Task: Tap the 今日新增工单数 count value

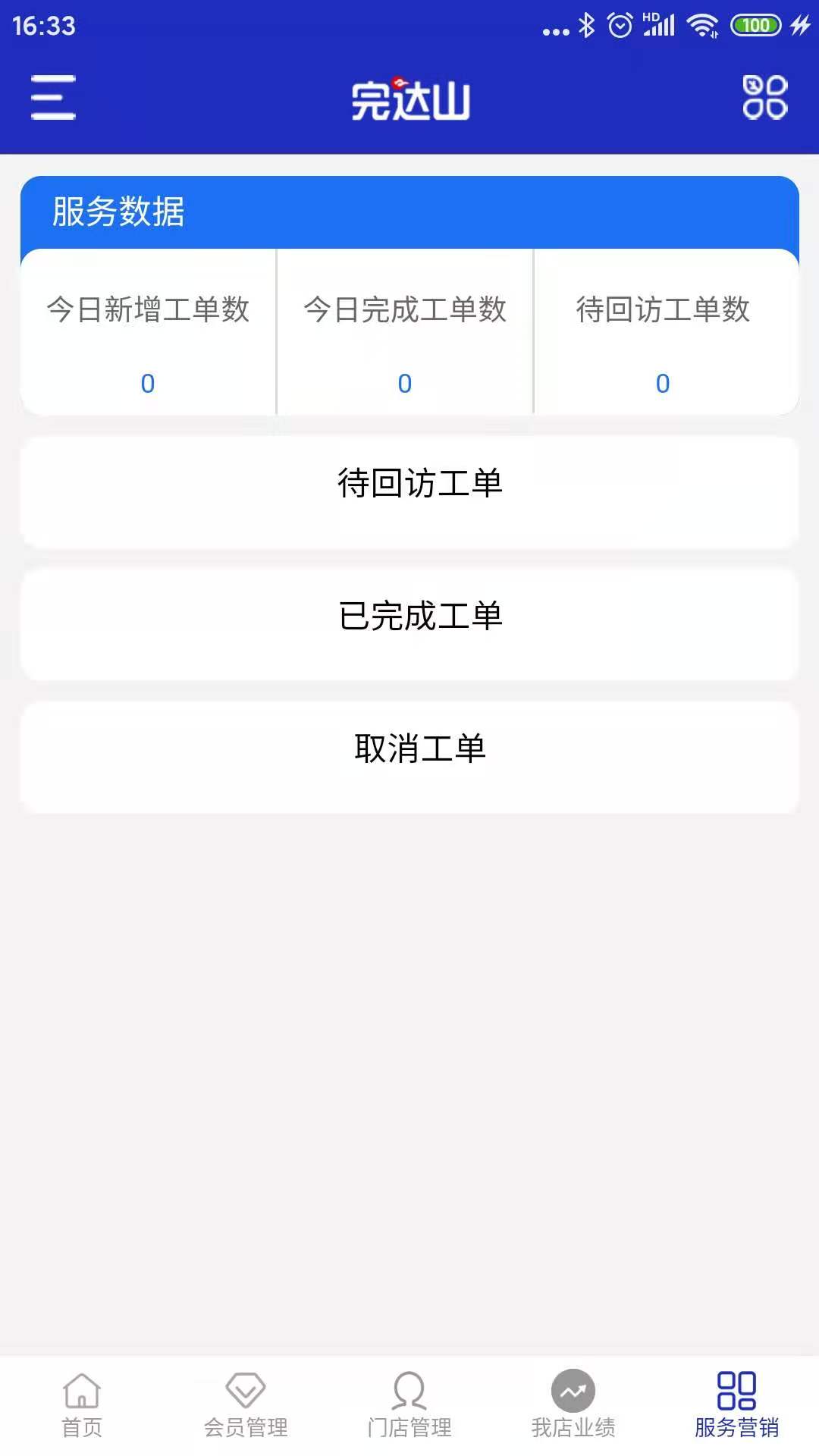Action: [x=148, y=383]
